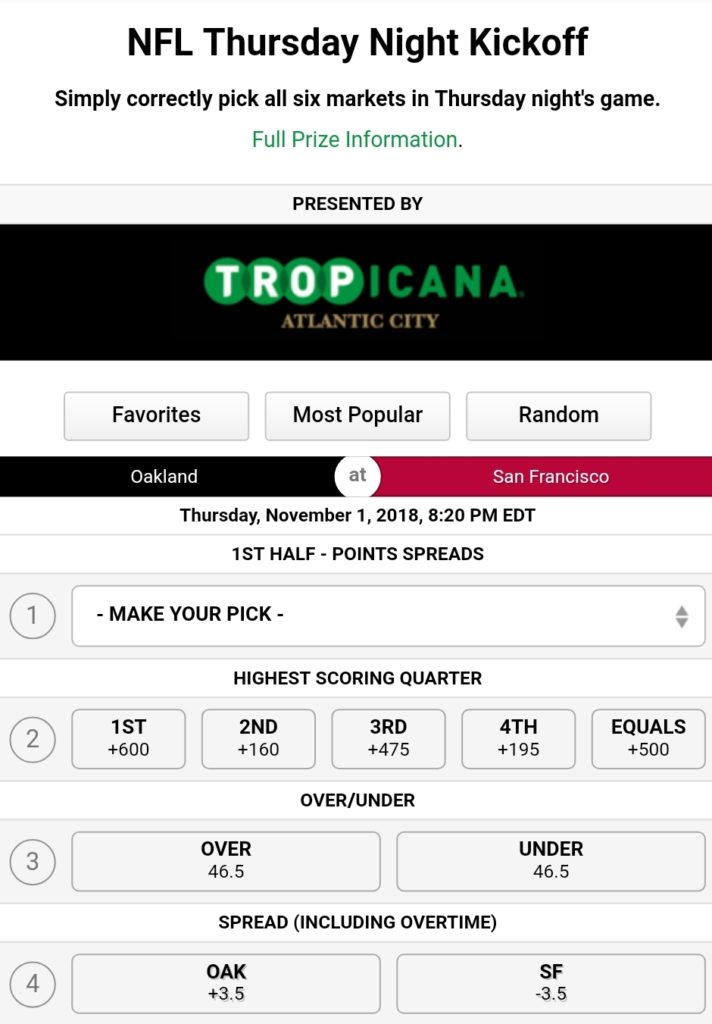712x1024 pixels.
Task: Choose SF -3.5 spread
Action: click(x=550, y=983)
